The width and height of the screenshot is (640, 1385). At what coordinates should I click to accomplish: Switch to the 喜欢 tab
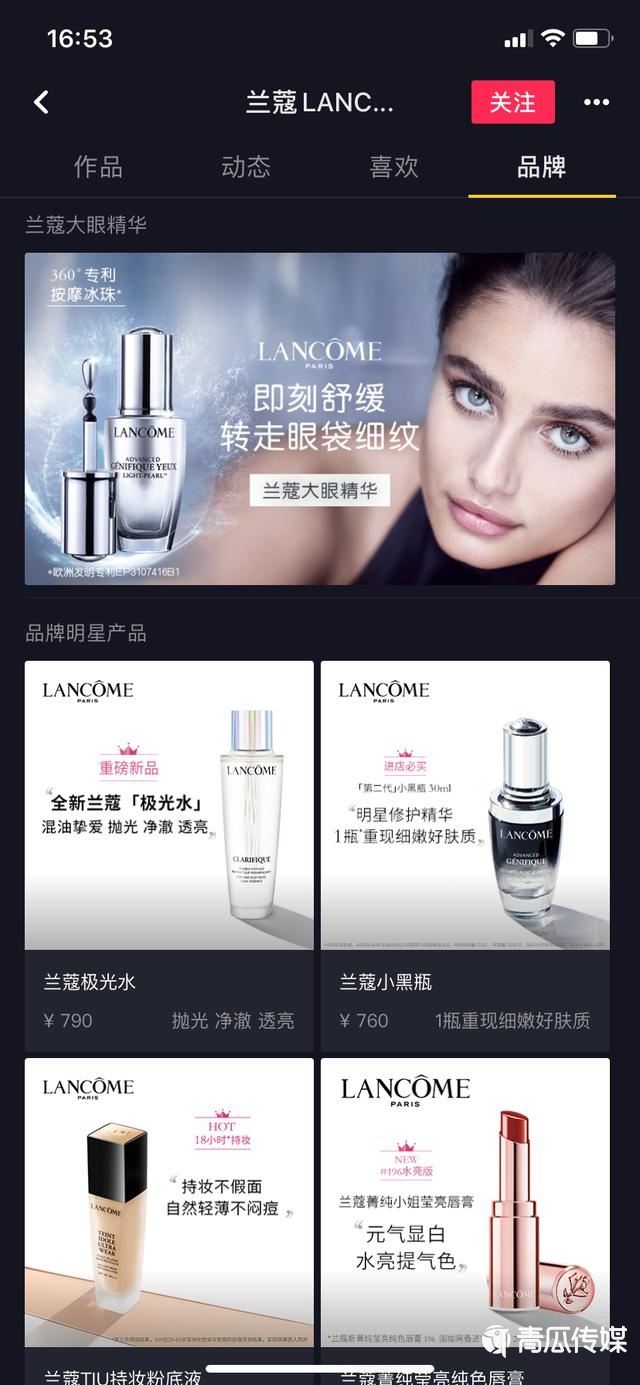click(x=394, y=167)
